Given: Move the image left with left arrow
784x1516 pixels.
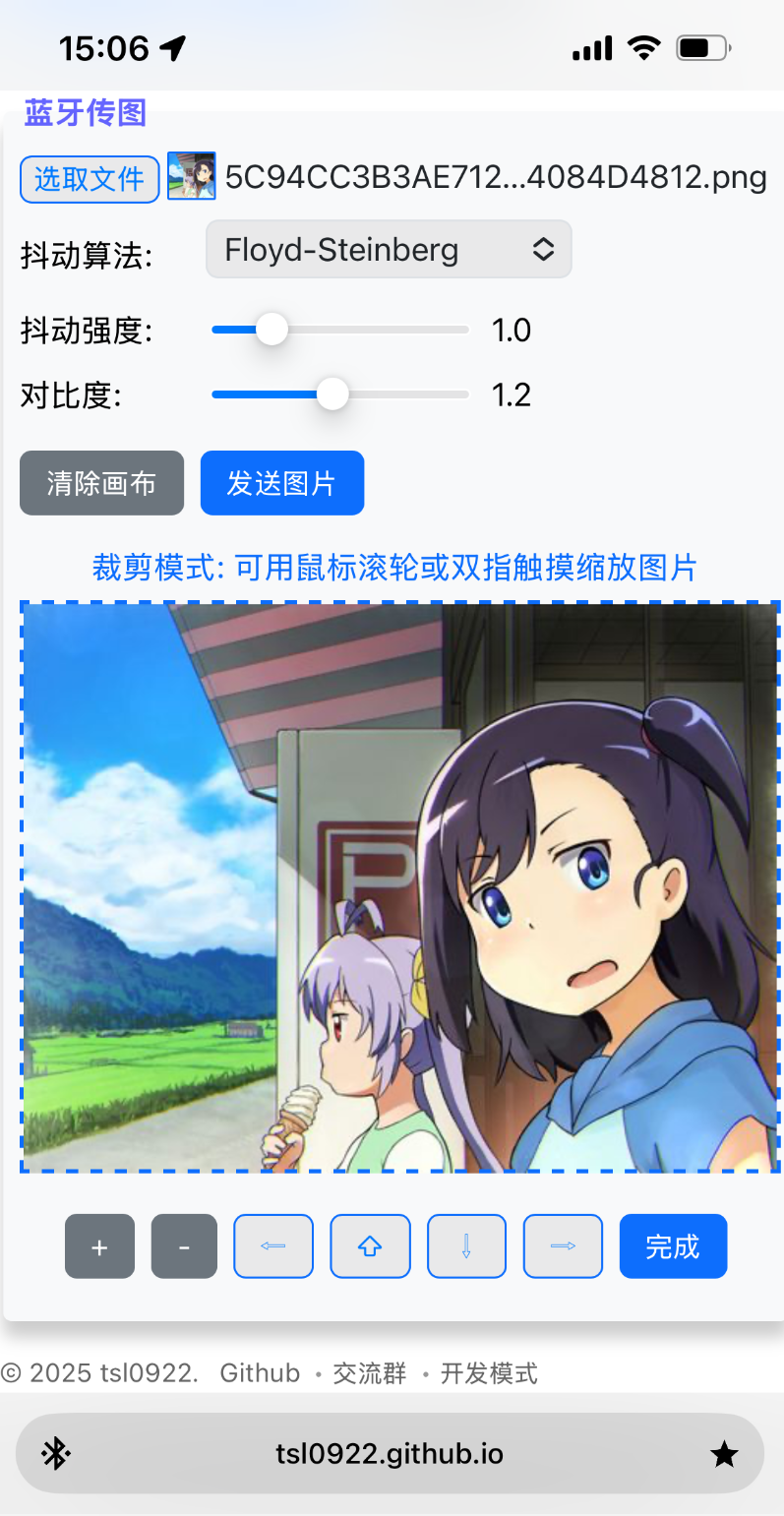Looking at the screenshot, I should 273,1246.
